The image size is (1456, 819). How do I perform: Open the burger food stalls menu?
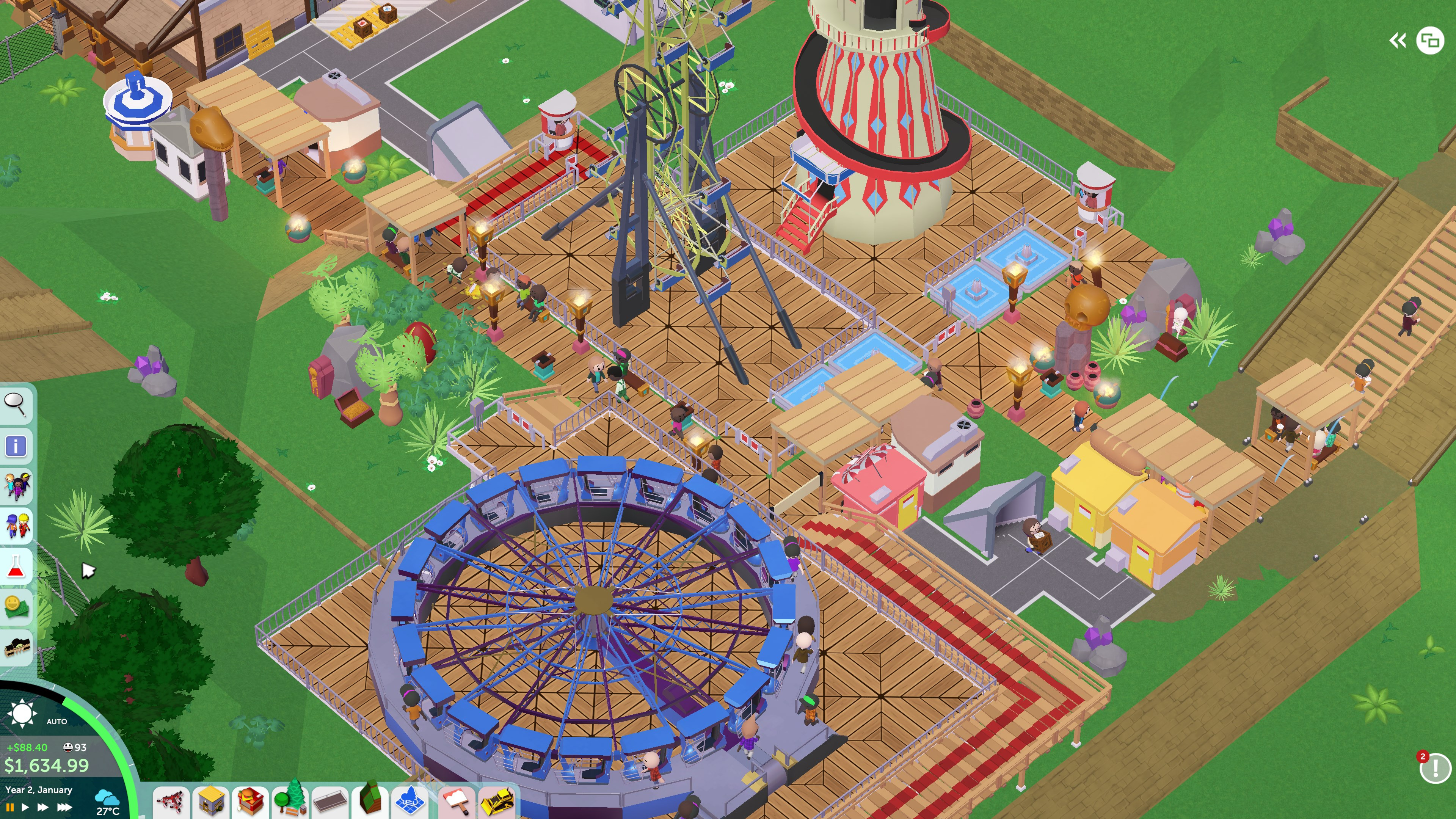pyautogui.click(x=250, y=802)
